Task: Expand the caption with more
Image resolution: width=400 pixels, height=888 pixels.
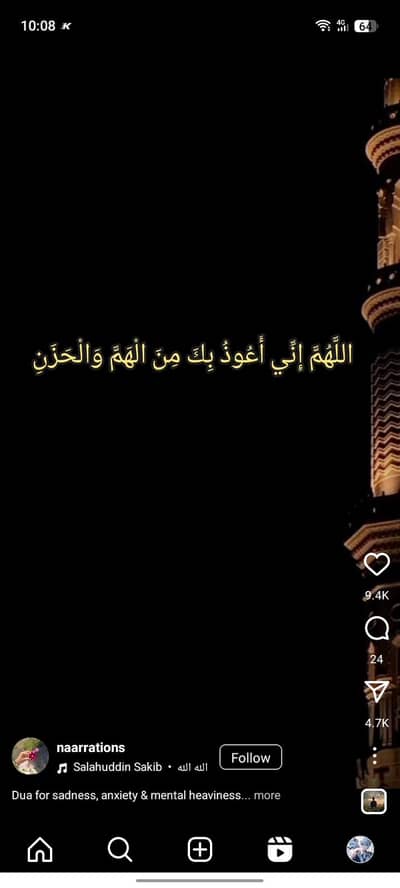Action: (267, 795)
